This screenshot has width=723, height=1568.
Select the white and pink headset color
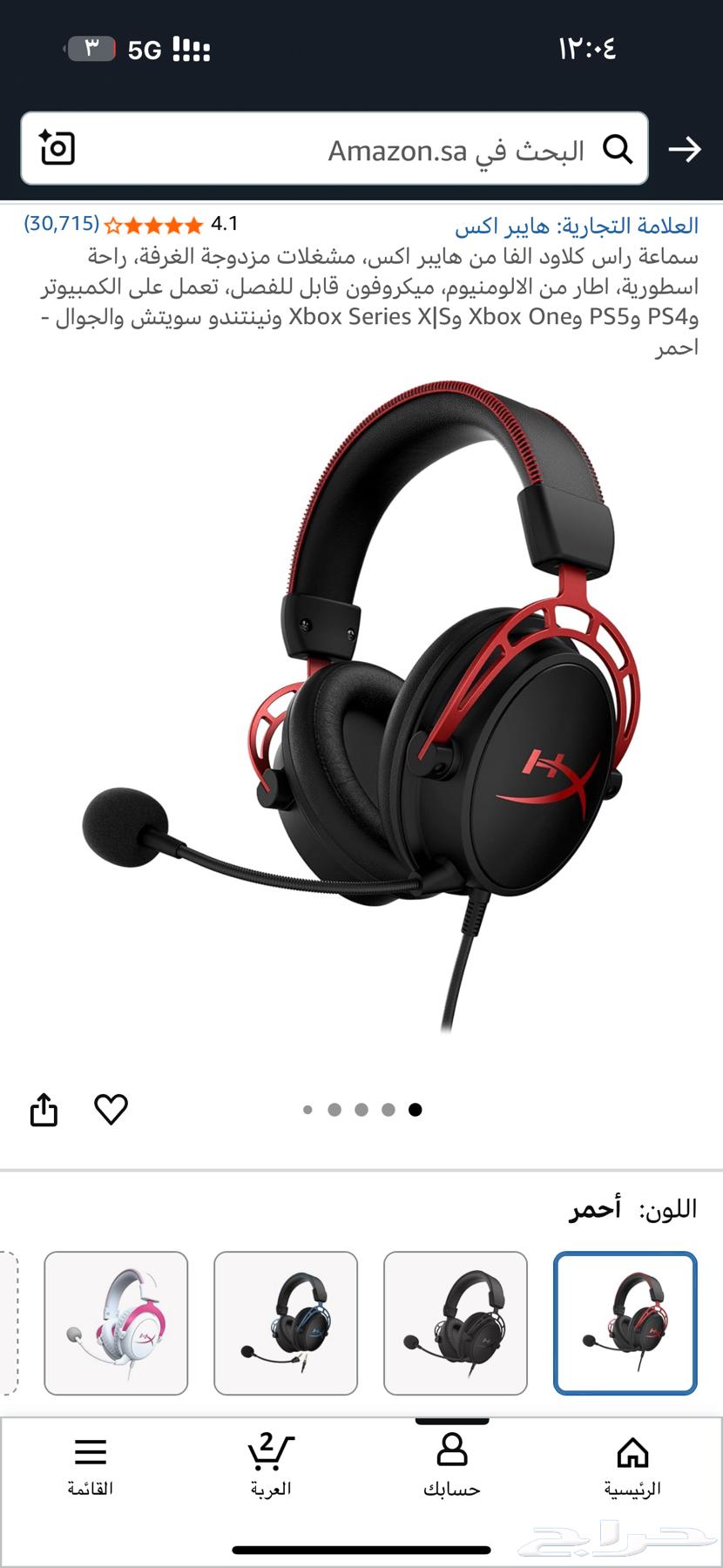[116, 1322]
